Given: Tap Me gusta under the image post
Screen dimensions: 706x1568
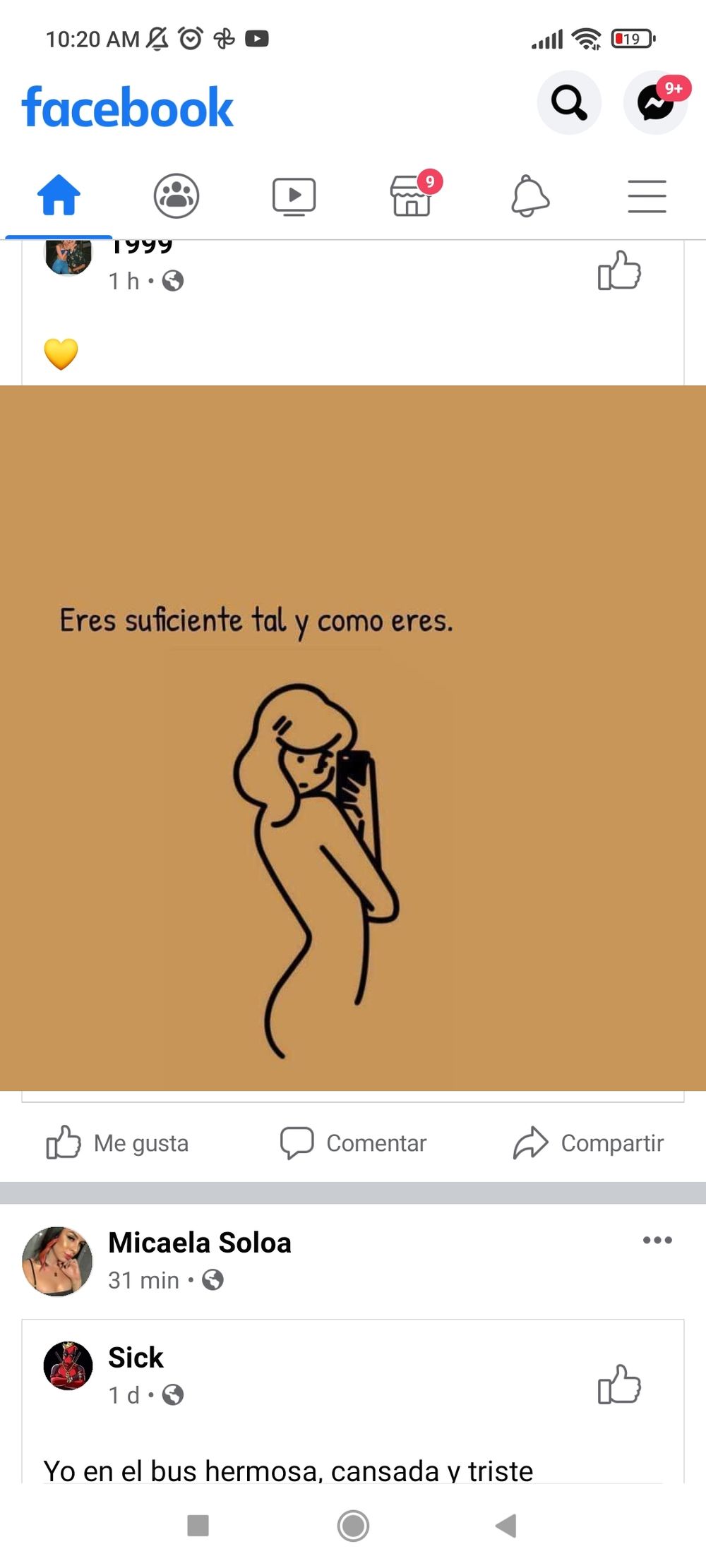Looking at the screenshot, I should click(x=118, y=1142).
